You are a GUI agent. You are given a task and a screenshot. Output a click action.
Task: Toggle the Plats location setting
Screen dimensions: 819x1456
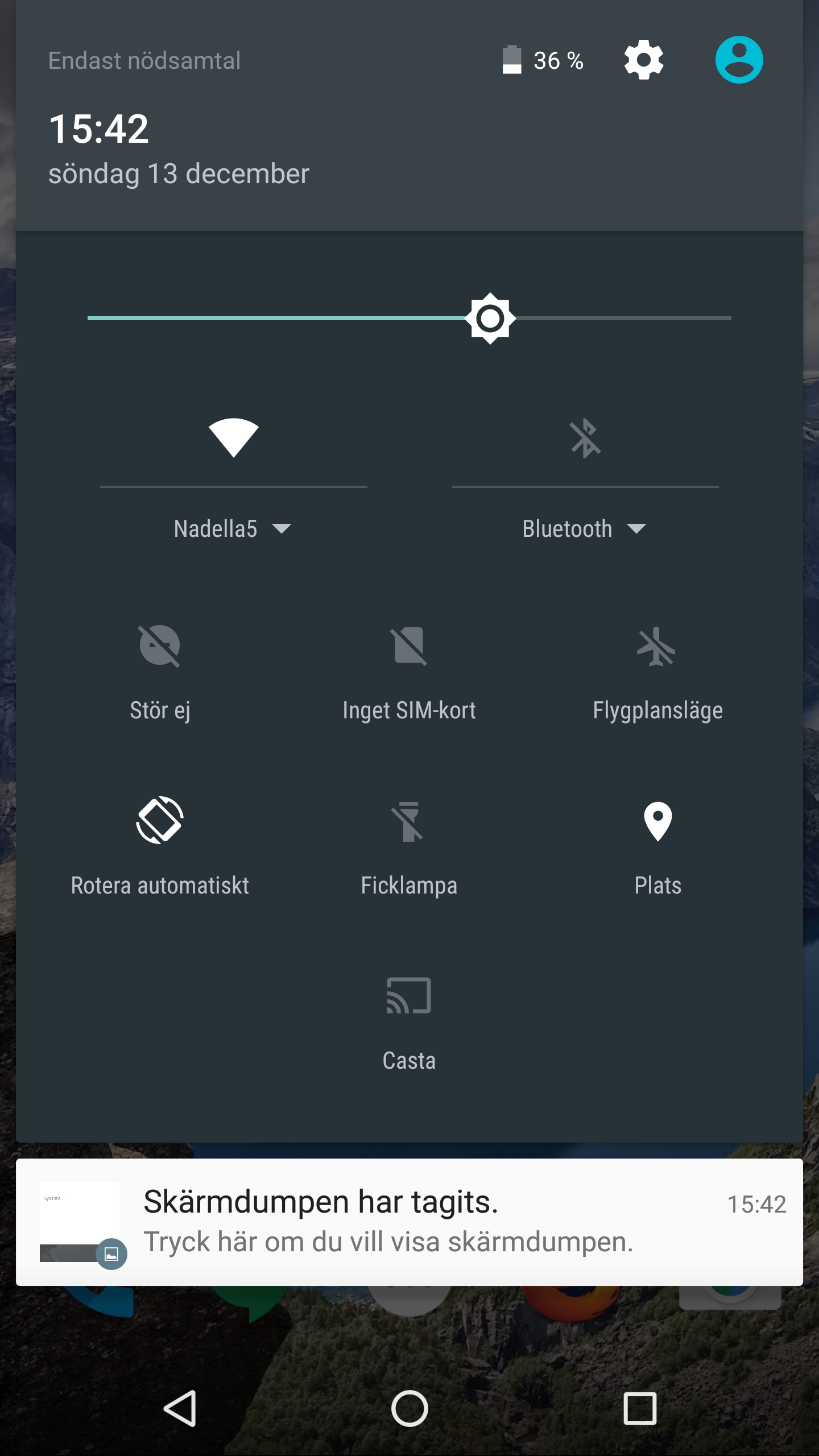coord(657,821)
